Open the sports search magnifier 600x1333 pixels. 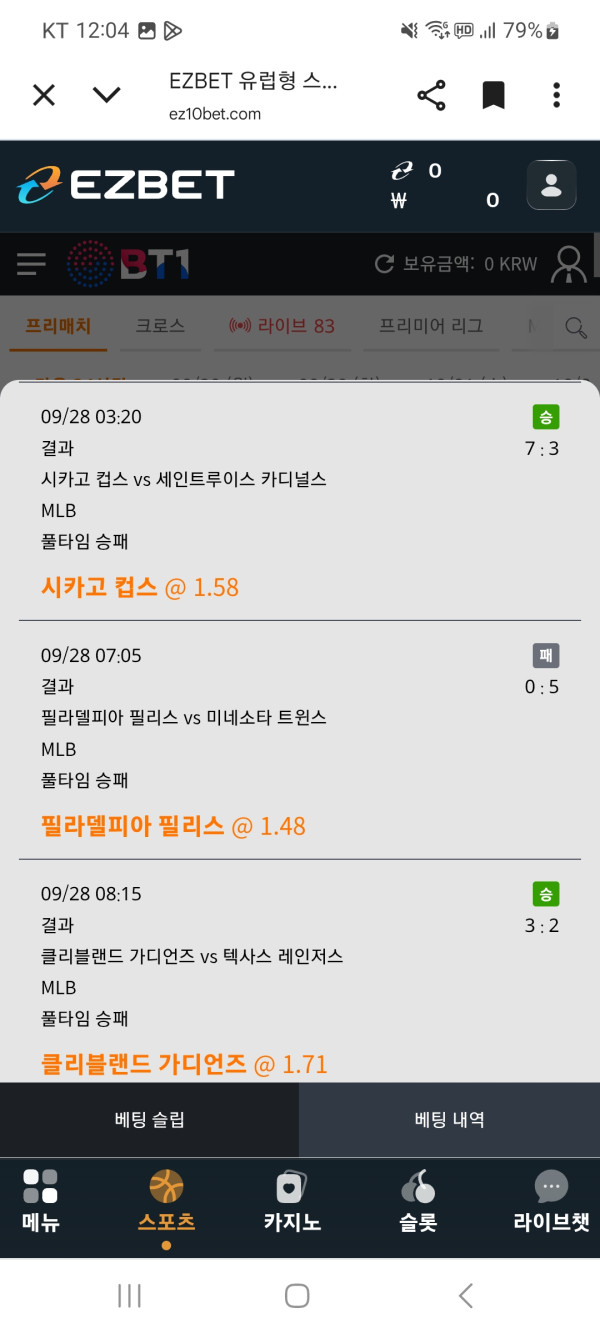tap(576, 327)
